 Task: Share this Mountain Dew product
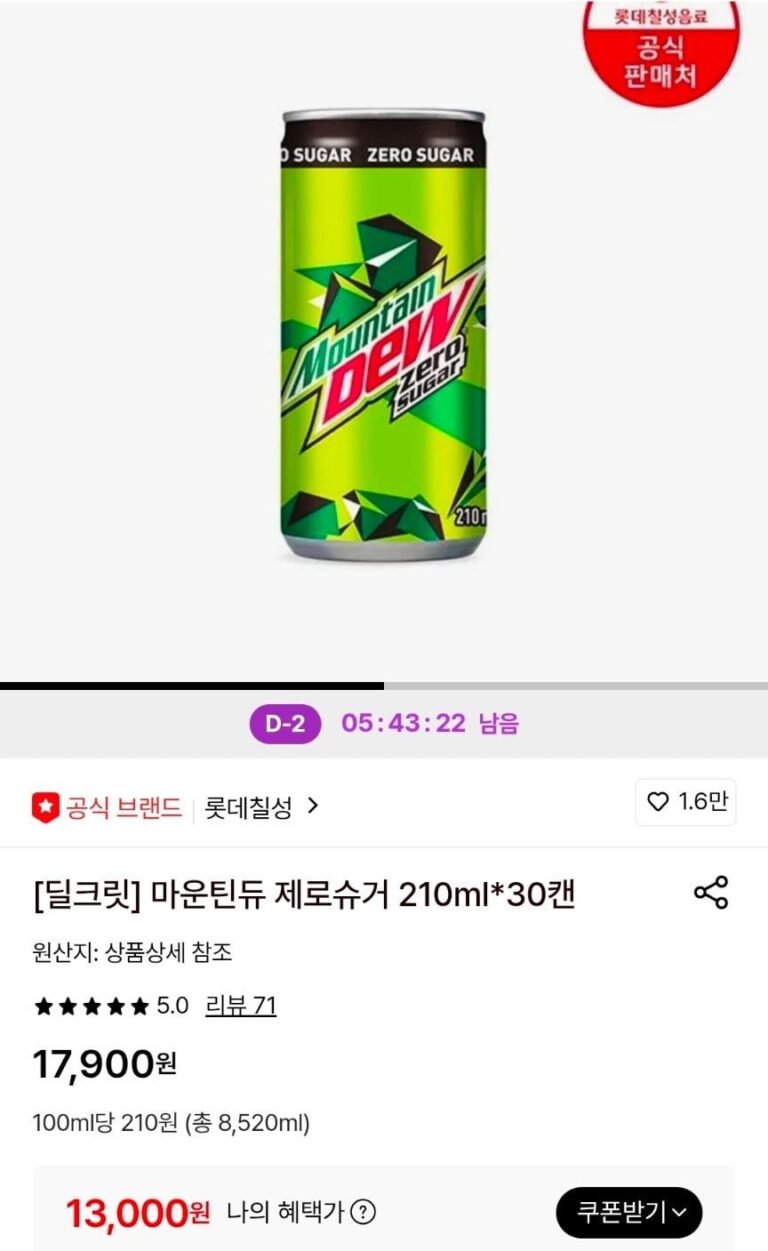pos(711,893)
